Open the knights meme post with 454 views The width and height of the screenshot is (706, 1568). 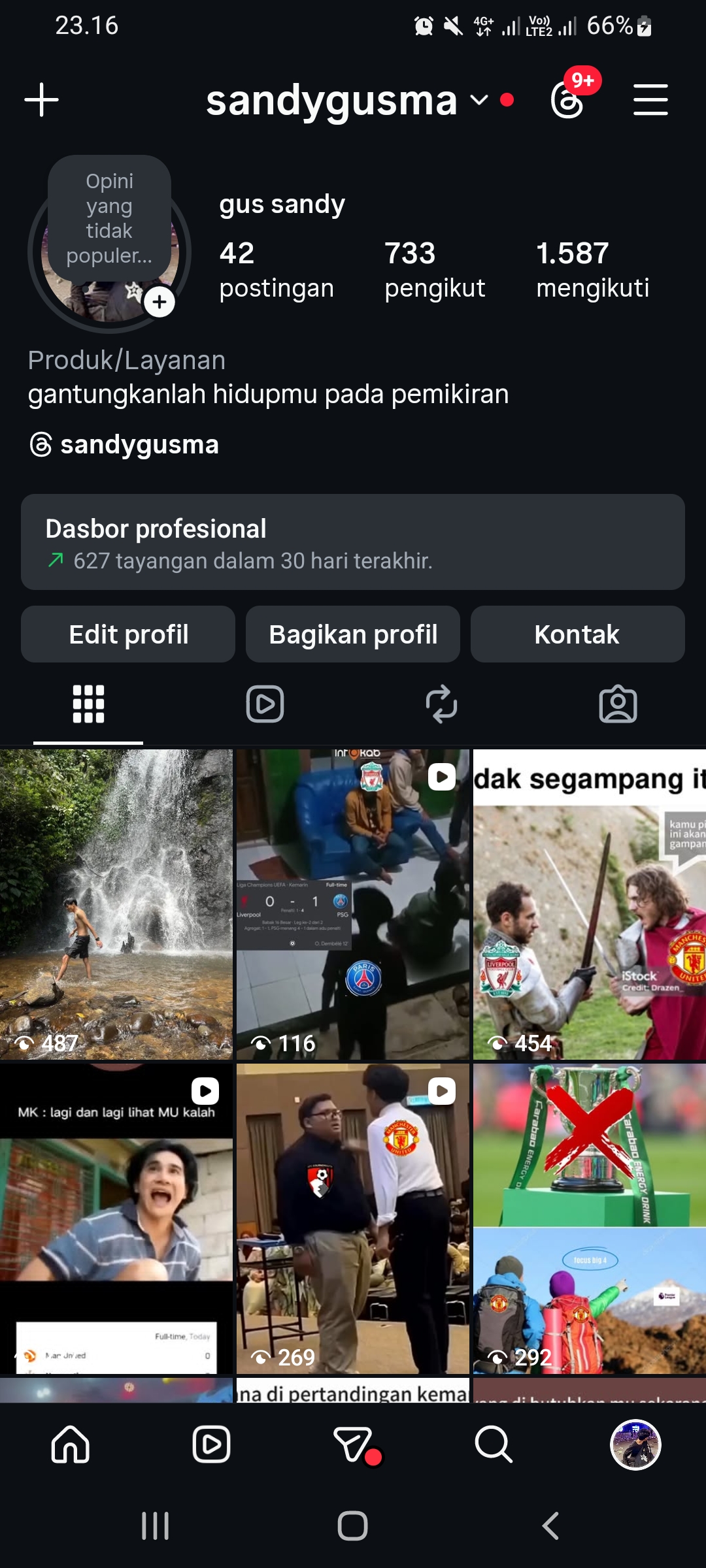pyautogui.click(x=590, y=904)
